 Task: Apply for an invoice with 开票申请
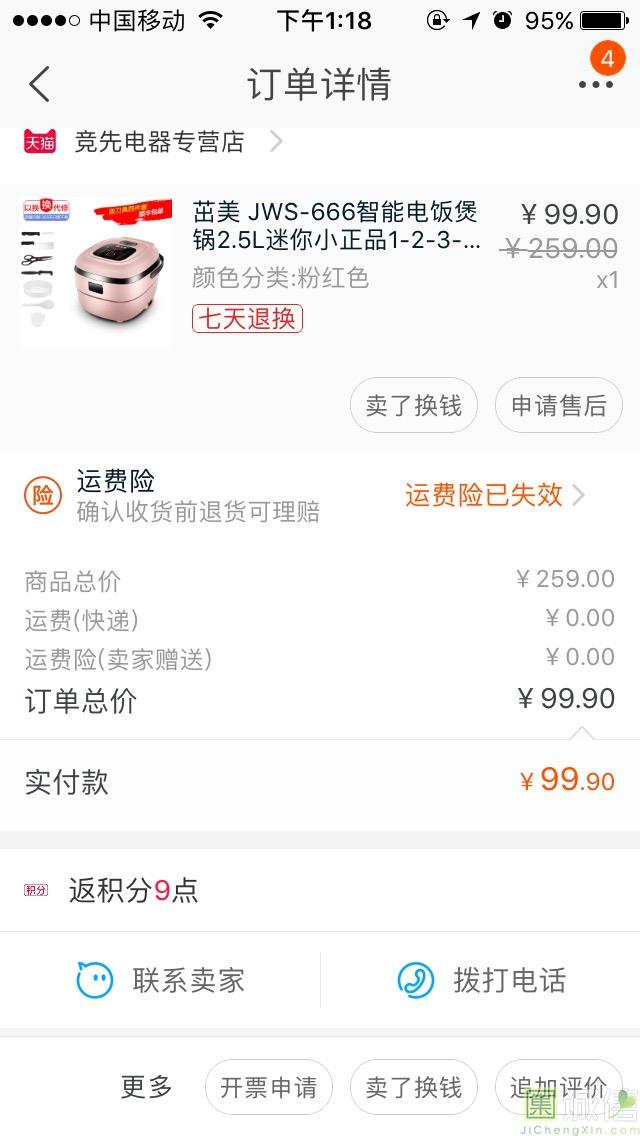point(268,1087)
